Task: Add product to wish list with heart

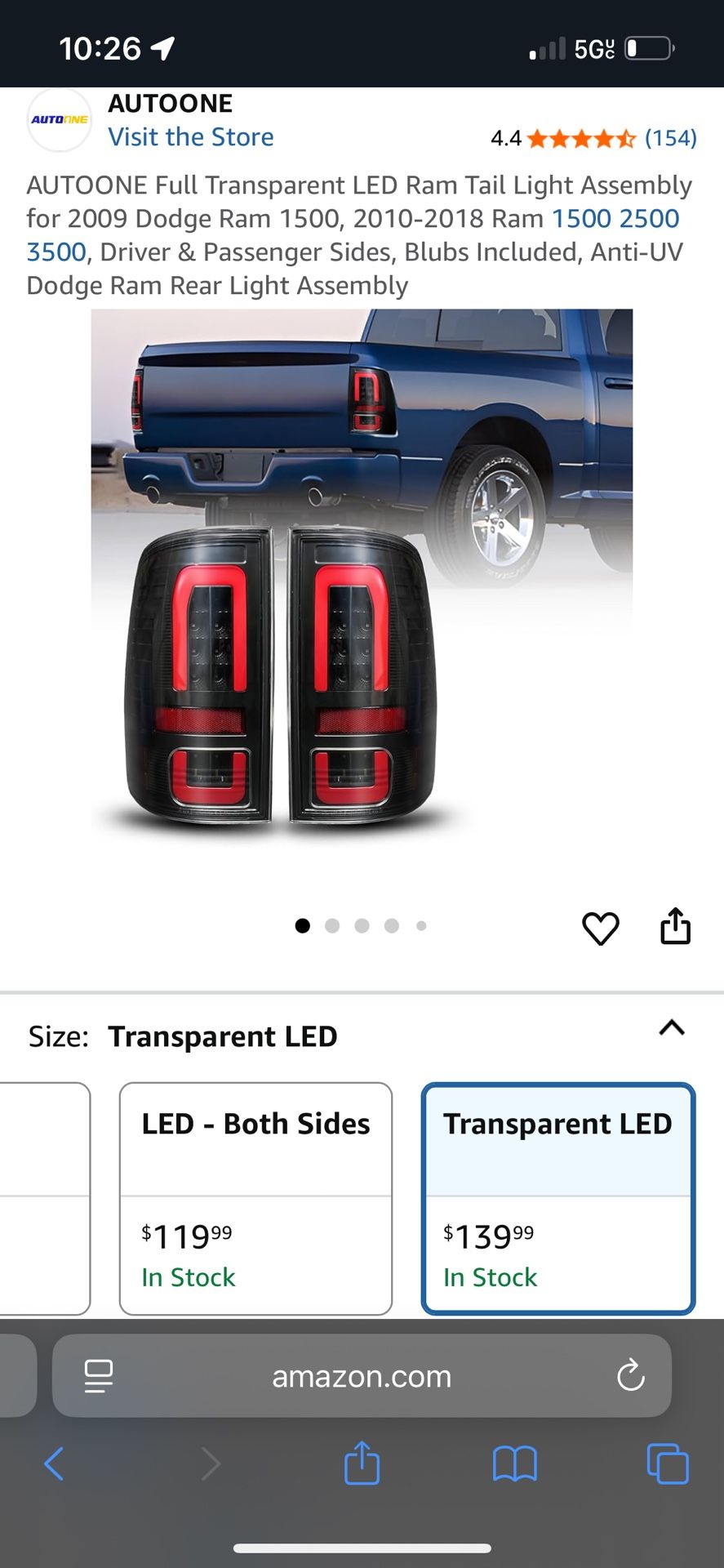Action: 601,928
